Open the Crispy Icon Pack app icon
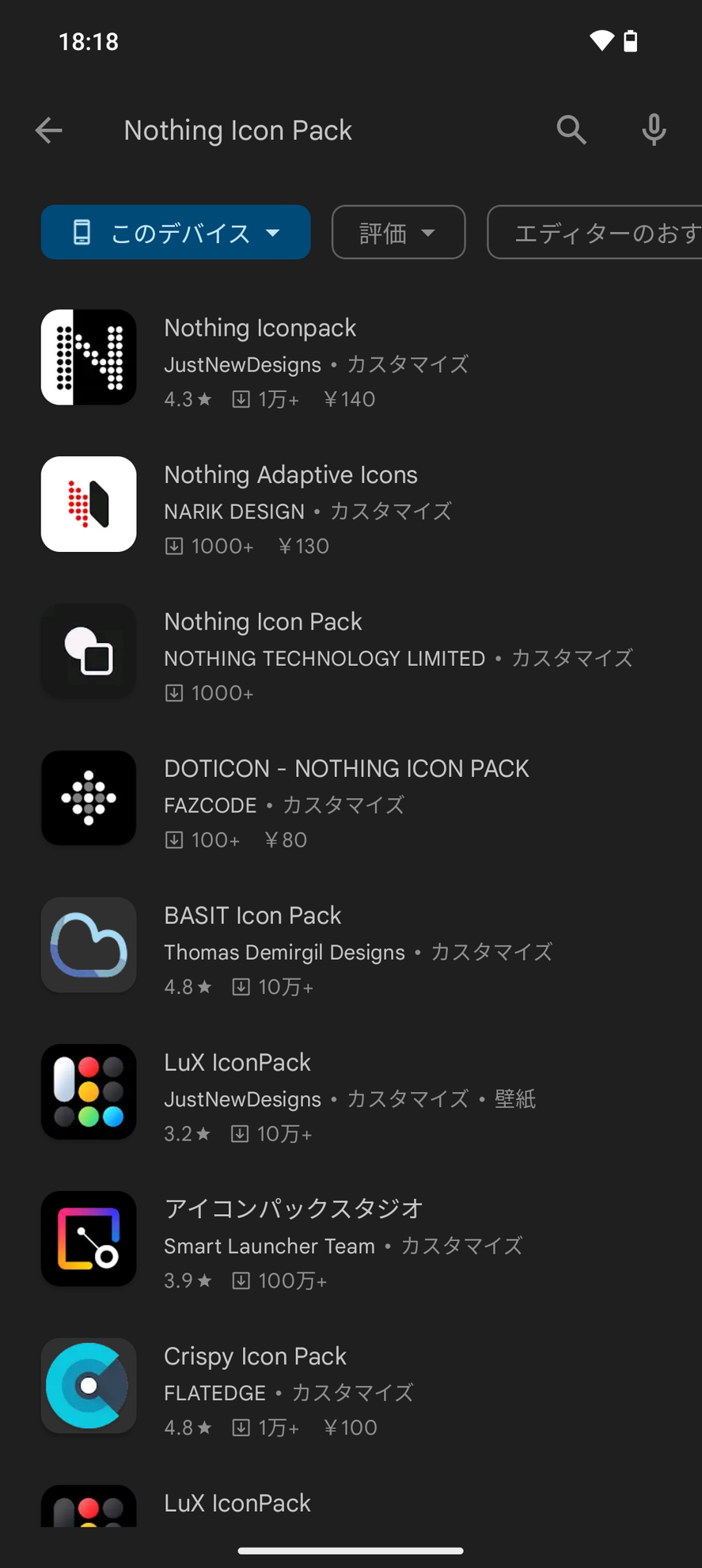Image resolution: width=702 pixels, height=1568 pixels. pyautogui.click(x=88, y=1386)
